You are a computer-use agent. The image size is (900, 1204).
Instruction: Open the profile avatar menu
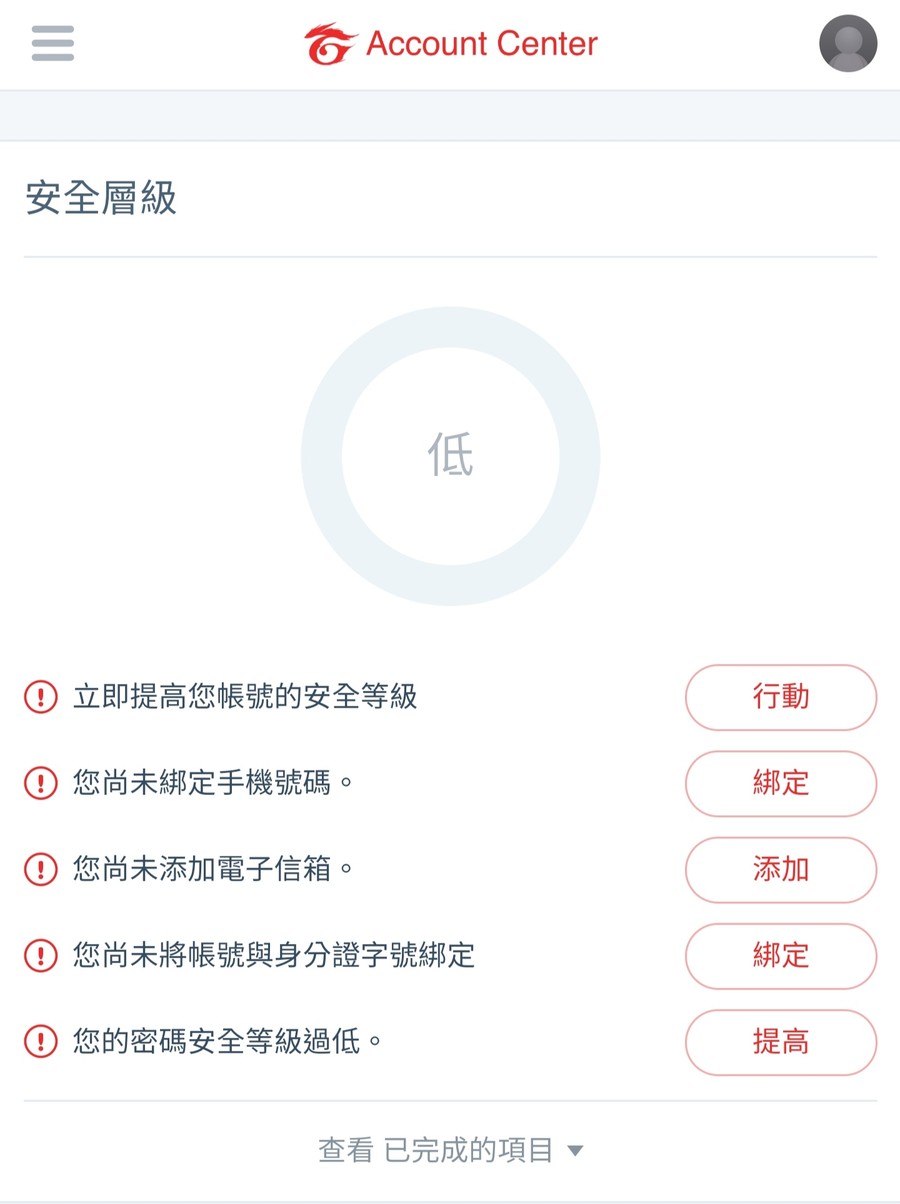tap(848, 44)
